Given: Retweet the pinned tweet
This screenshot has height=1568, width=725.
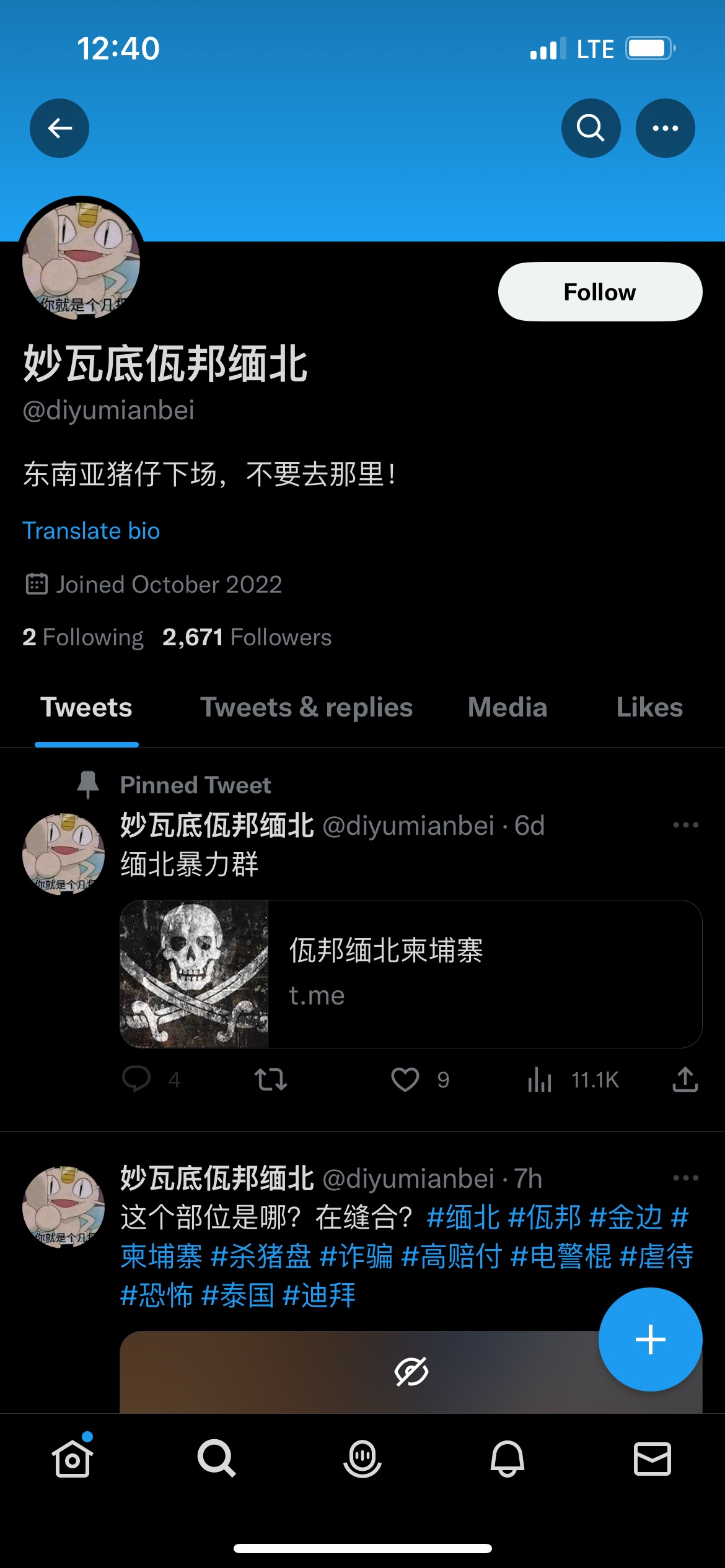Looking at the screenshot, I should (271, 1079).
